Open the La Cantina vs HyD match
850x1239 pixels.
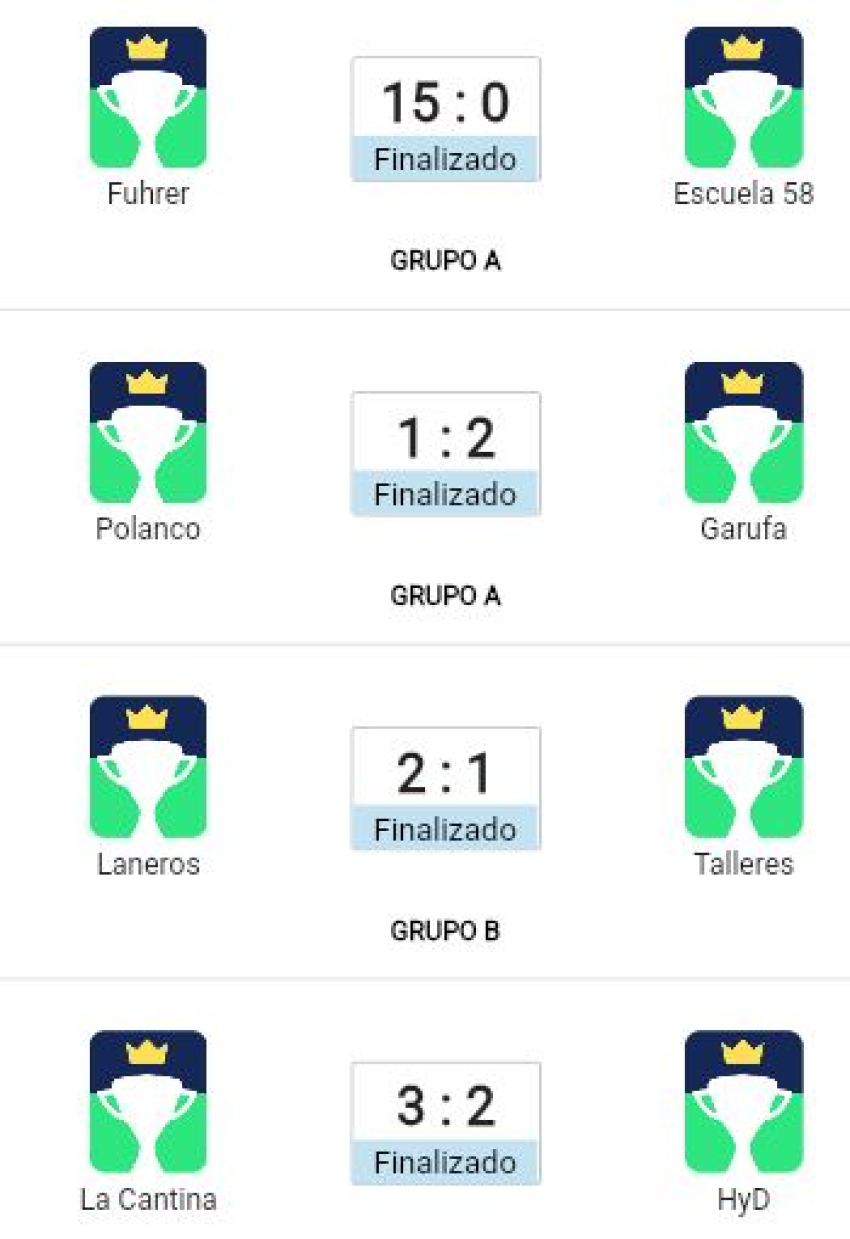pos(445,1122)
